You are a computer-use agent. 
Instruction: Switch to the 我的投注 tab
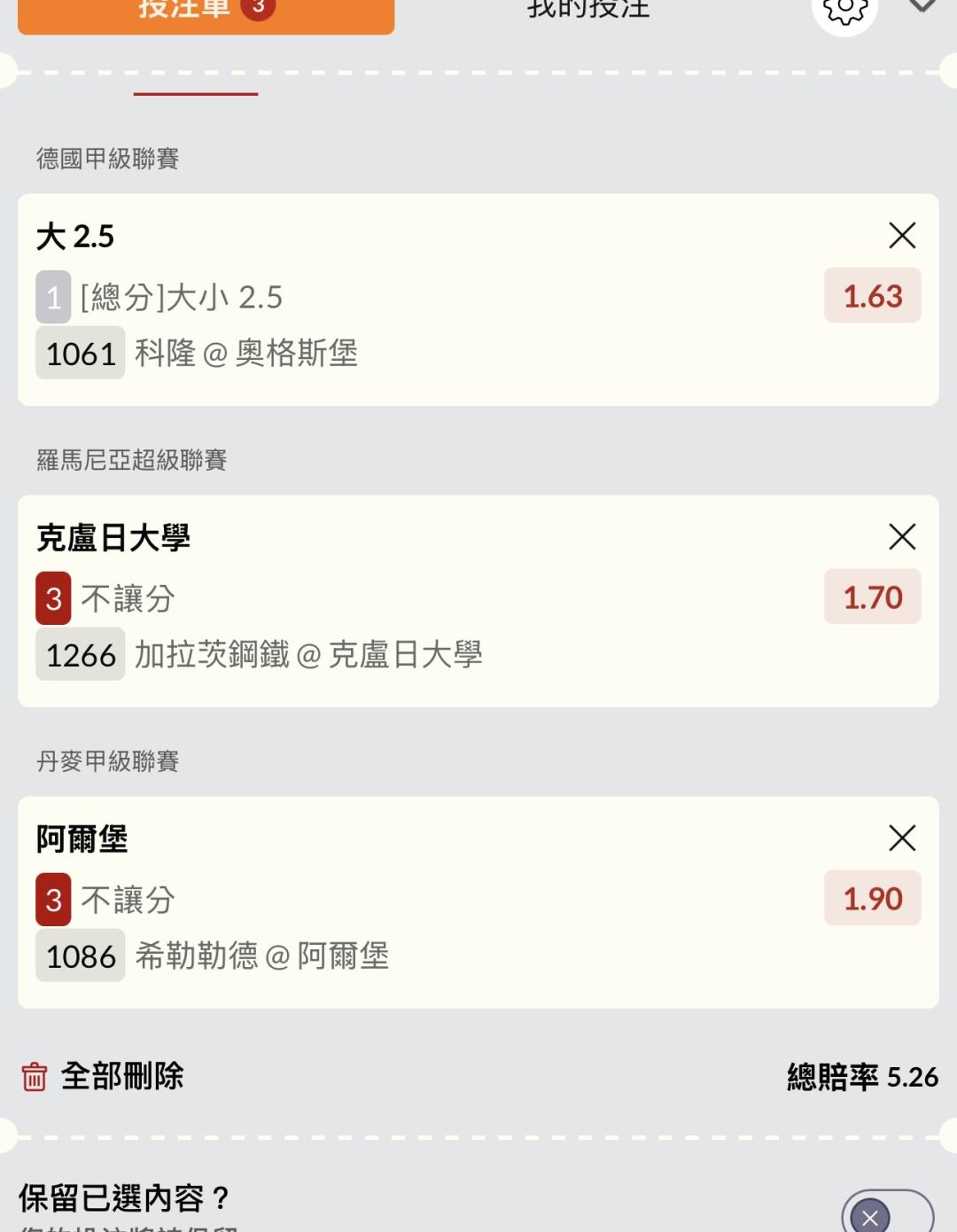(x=588, y=11)
